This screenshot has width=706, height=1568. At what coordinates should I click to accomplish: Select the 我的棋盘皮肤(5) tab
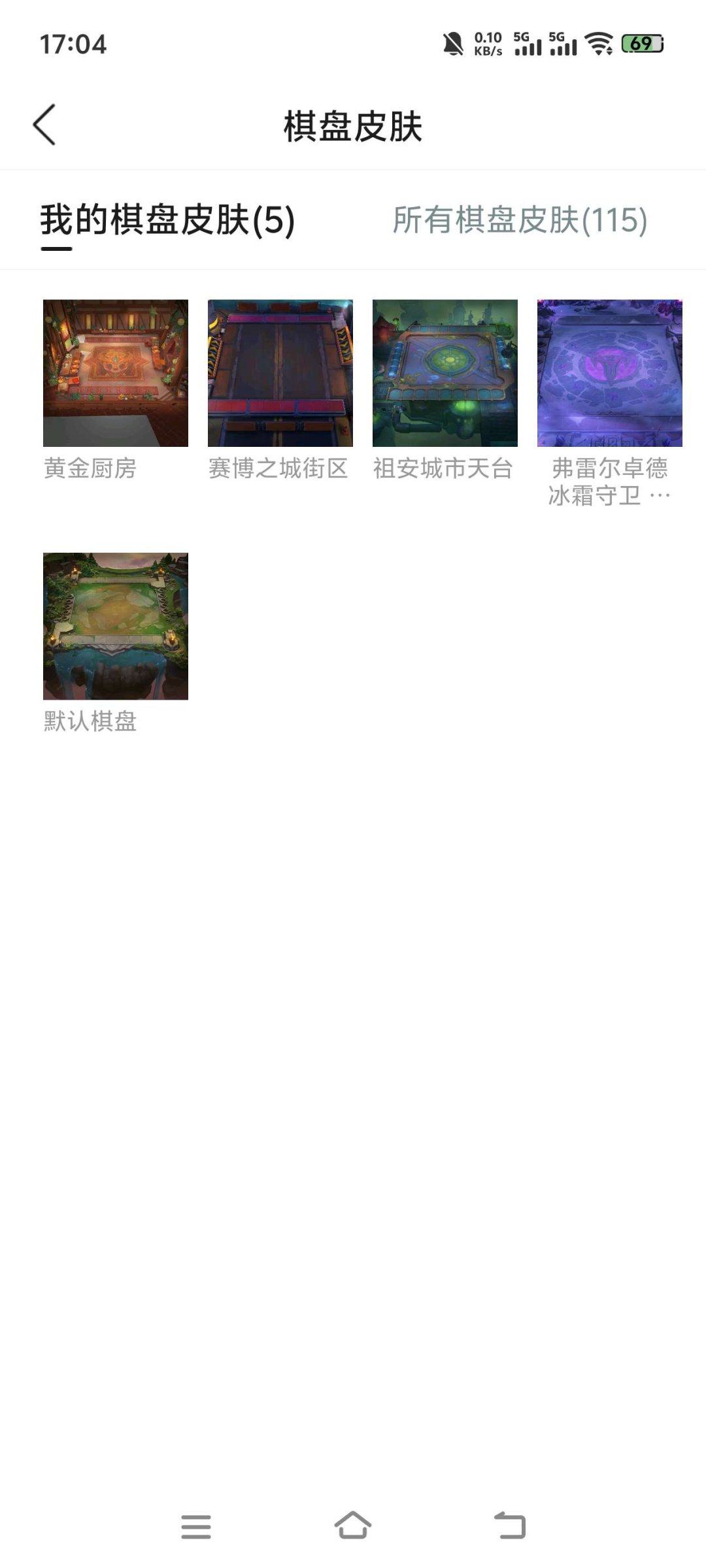(x=165, y=222)
